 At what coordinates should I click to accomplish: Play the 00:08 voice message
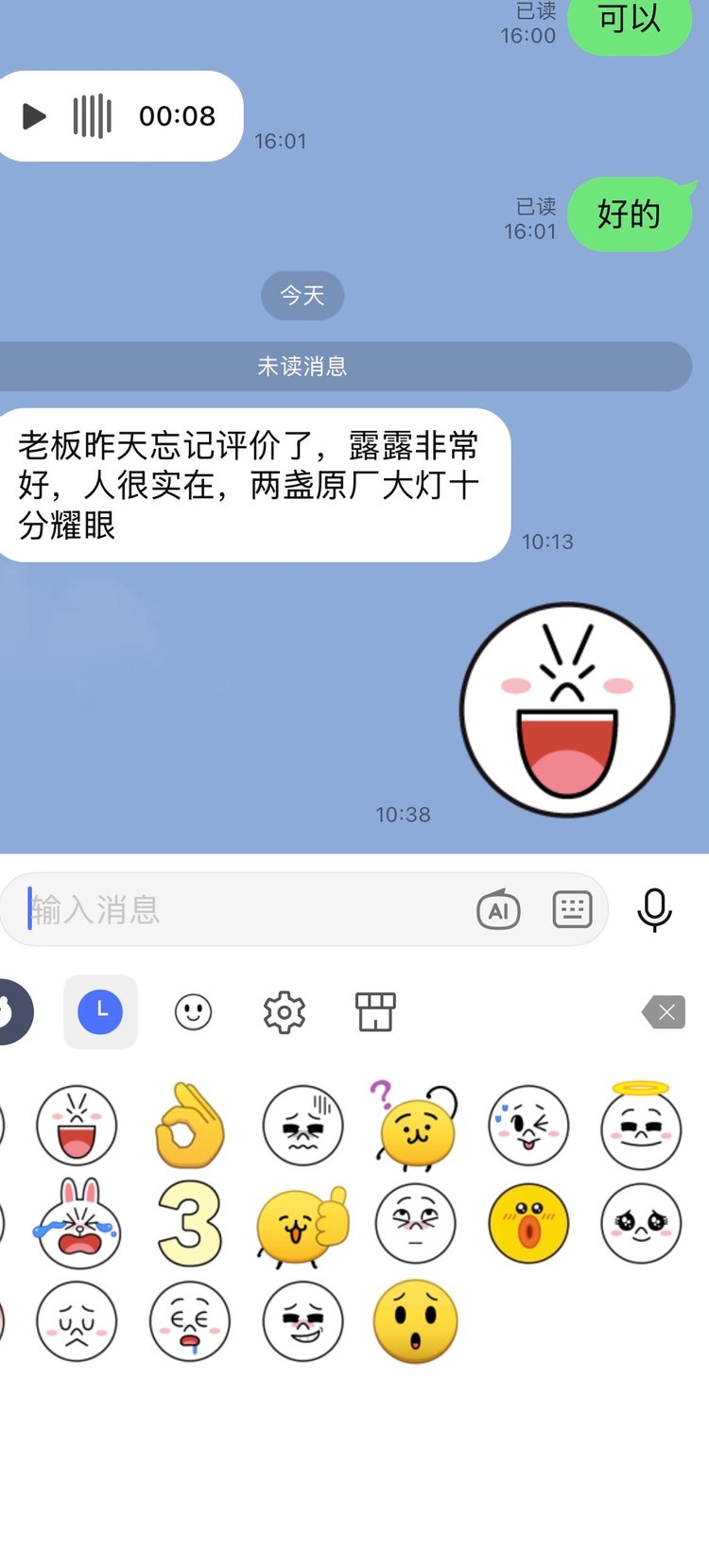pos(35,116)
